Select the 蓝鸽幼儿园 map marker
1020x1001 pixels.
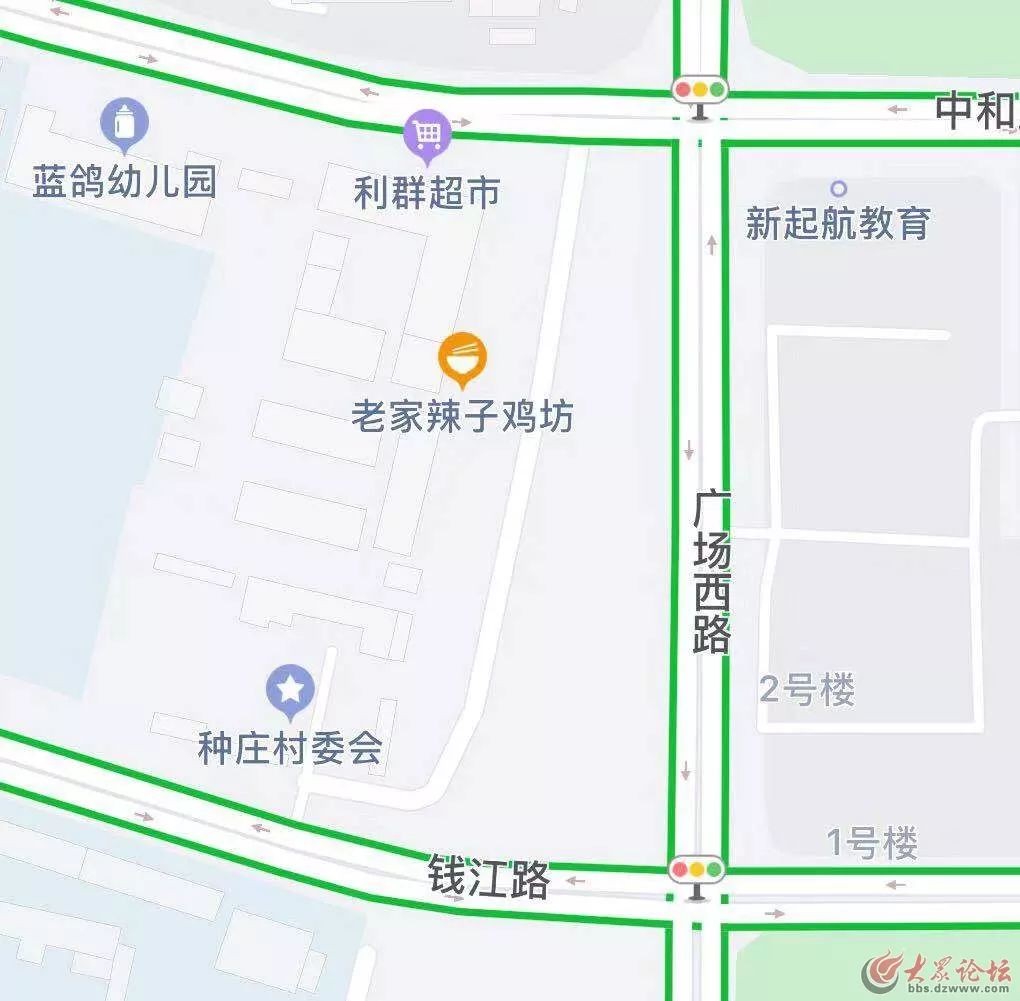click(x=125, y=125)
